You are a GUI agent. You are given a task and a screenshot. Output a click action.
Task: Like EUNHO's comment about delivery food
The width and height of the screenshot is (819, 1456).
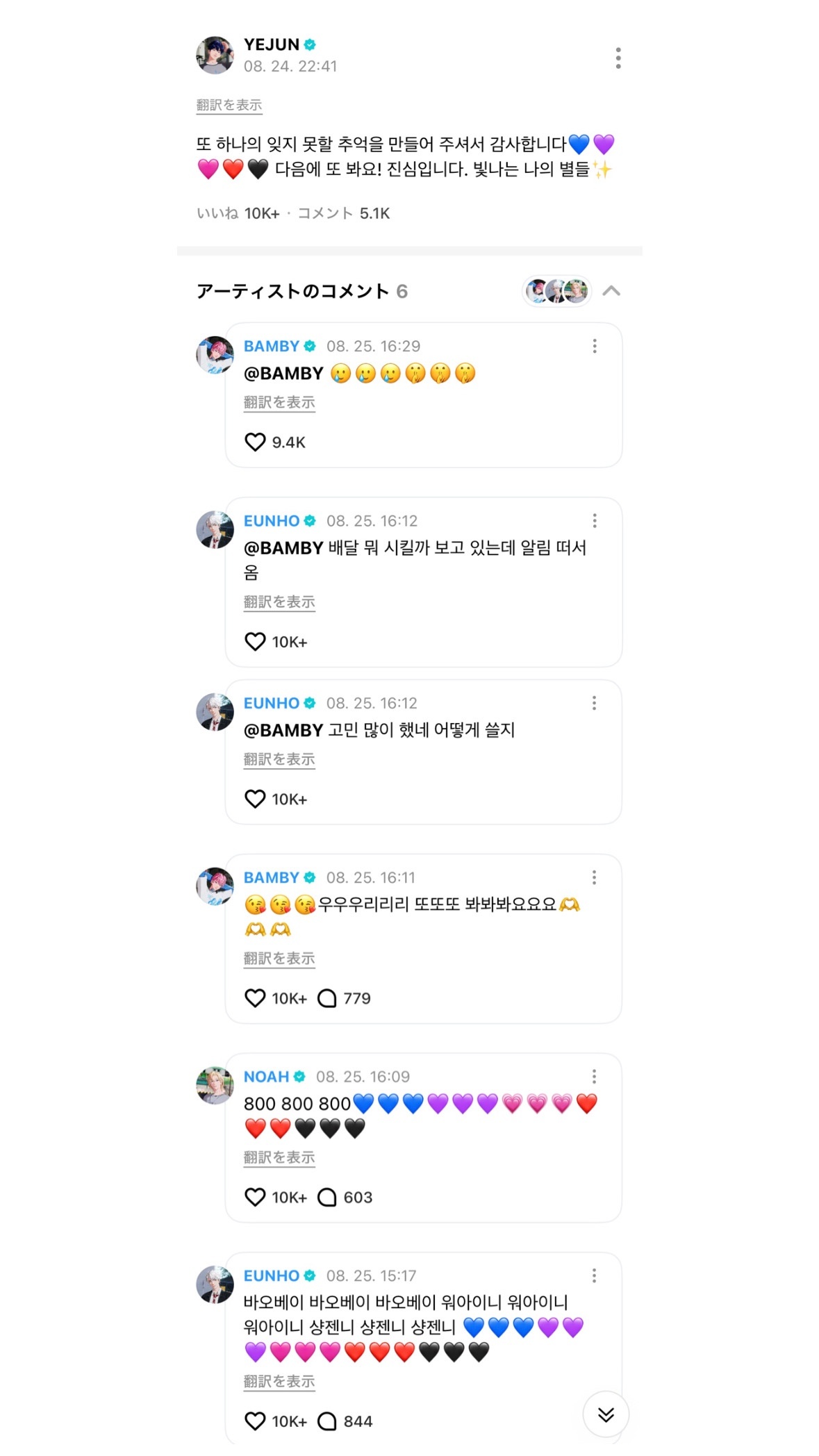(255, 641)
